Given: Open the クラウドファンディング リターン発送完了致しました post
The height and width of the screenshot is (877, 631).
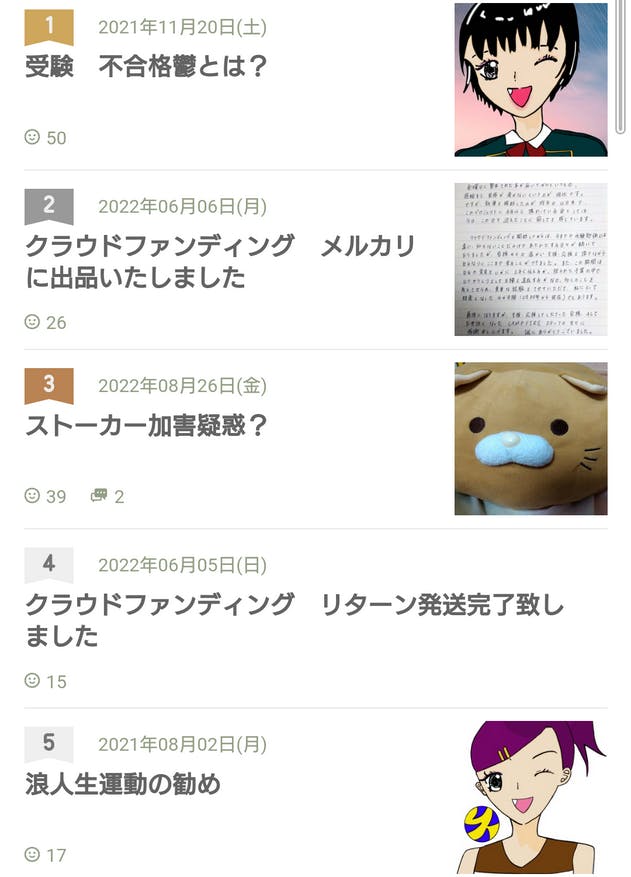Looking at the screenshot, I should [294, 620].
